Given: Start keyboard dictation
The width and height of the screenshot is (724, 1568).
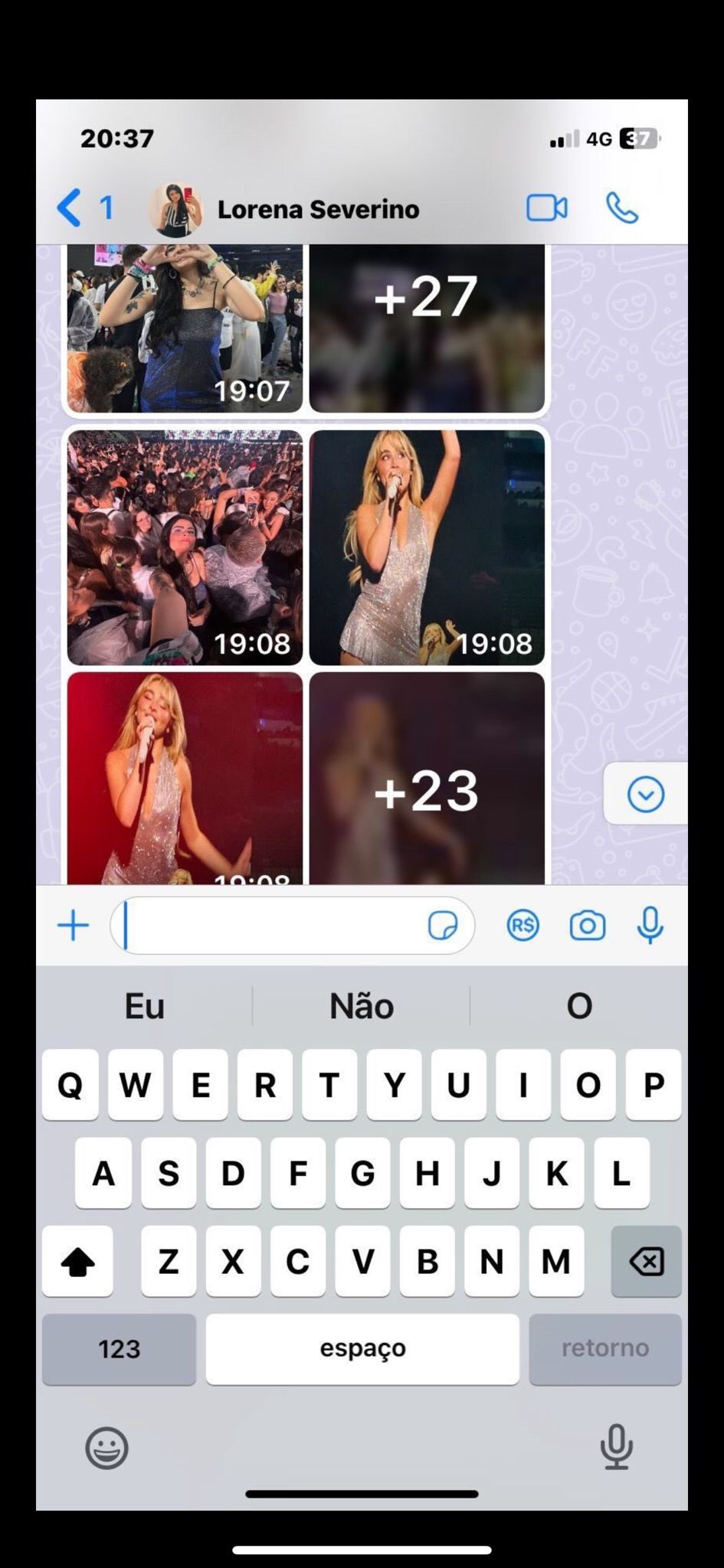Looking at the screenshot, I should tap(616, 1447).
